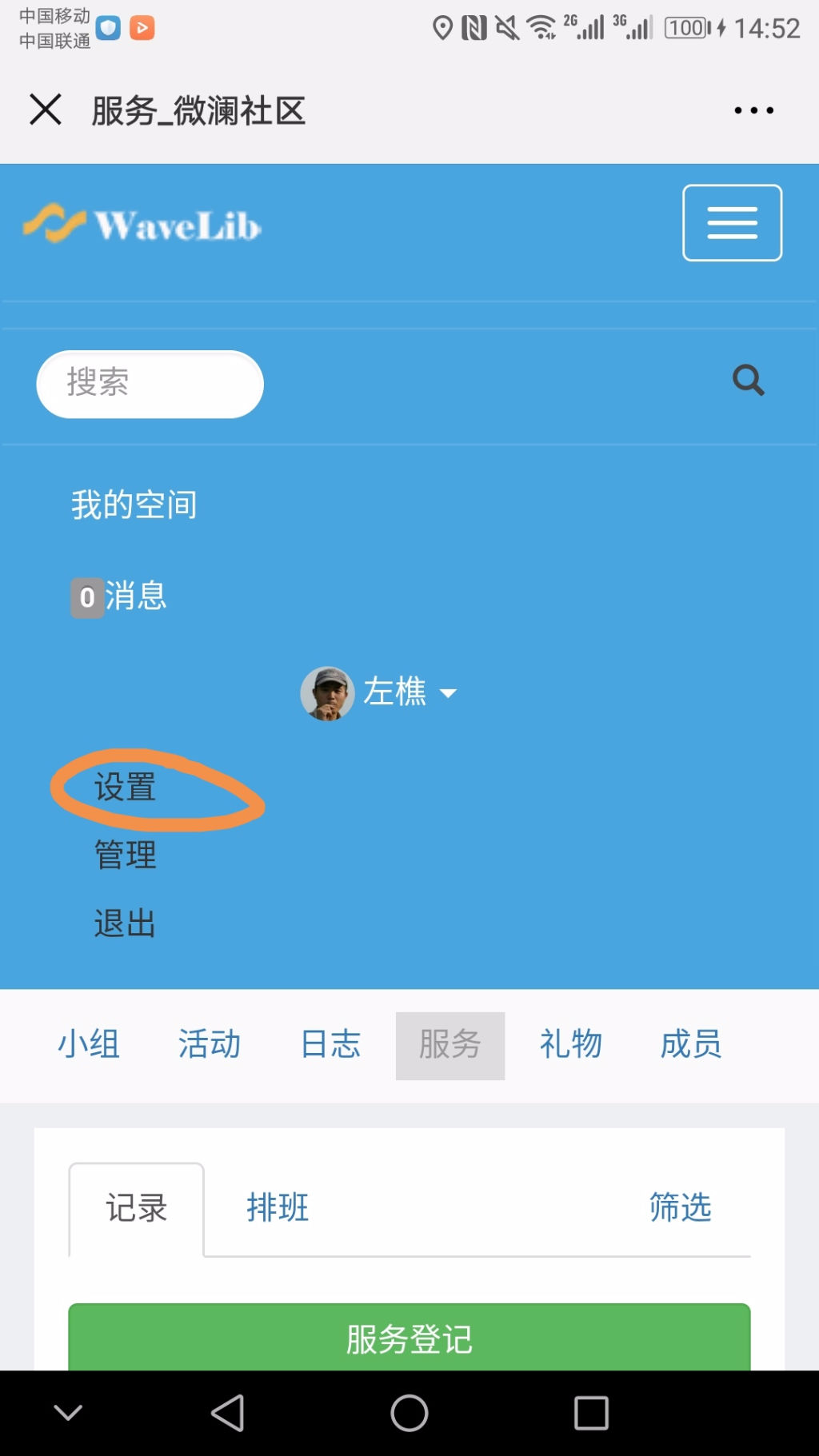Image resolution: width=819 pixels, height=1456 pixels.
Task: Expand the 左樵 user dropdown
Action: (x=379, y=692)
